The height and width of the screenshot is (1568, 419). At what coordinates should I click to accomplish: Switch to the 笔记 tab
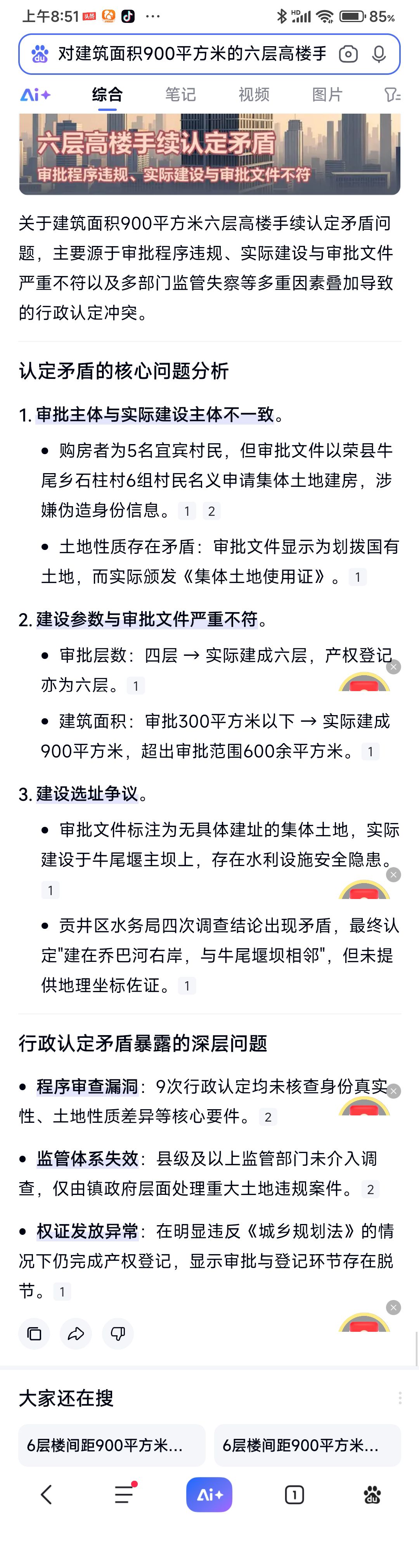click(x=180, y=94)
